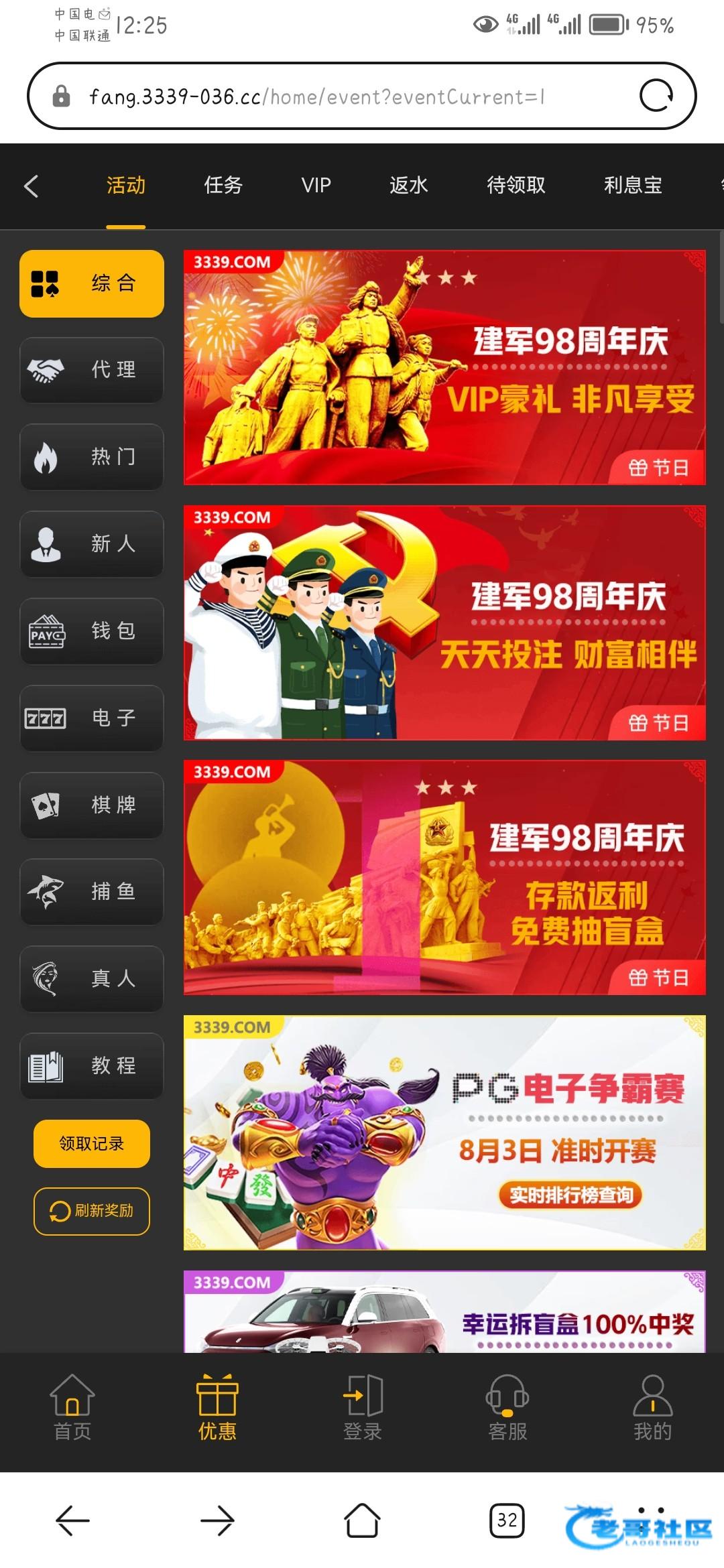Reload the page from the address bar
The image size is (724, 1568).
(656, 96)
